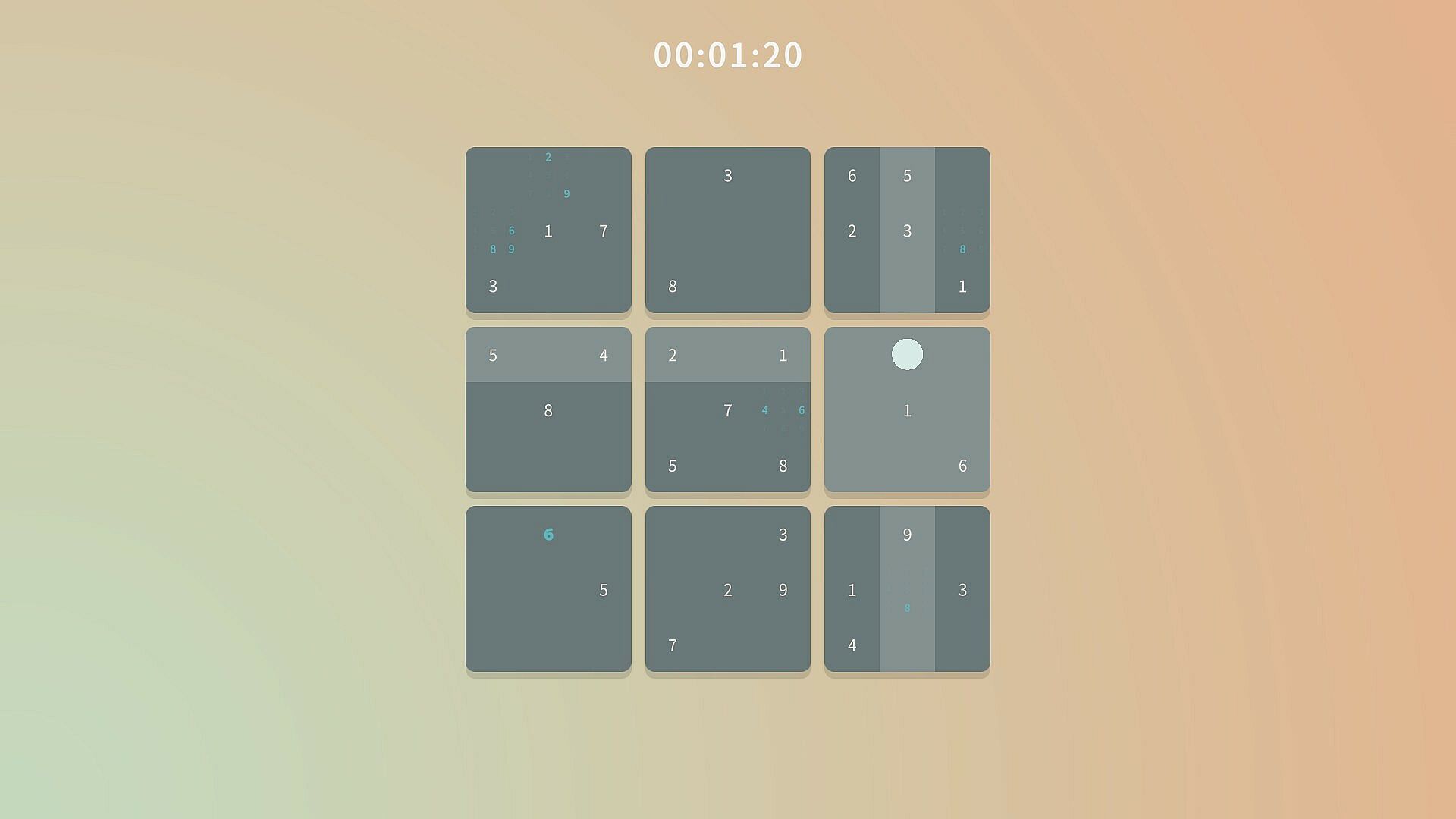Image resolution: width=1456 pixels, height=819 pixels.
Task: Open the cell with pencil marks 6, 8, 9
Action: click(493, 231)
